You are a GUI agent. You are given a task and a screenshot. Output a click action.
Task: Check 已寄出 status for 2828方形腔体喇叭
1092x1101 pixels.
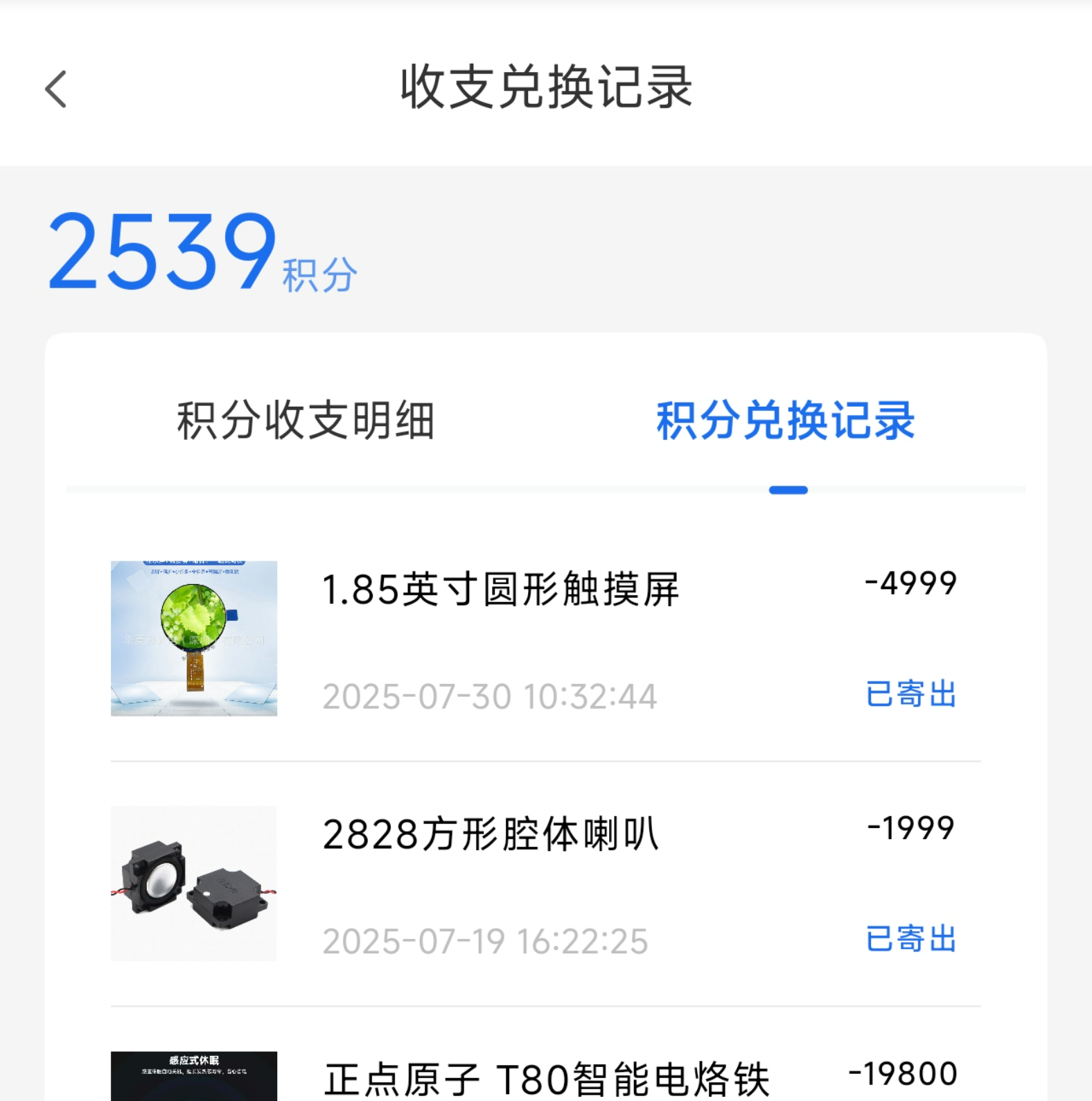tap(910, 939)
